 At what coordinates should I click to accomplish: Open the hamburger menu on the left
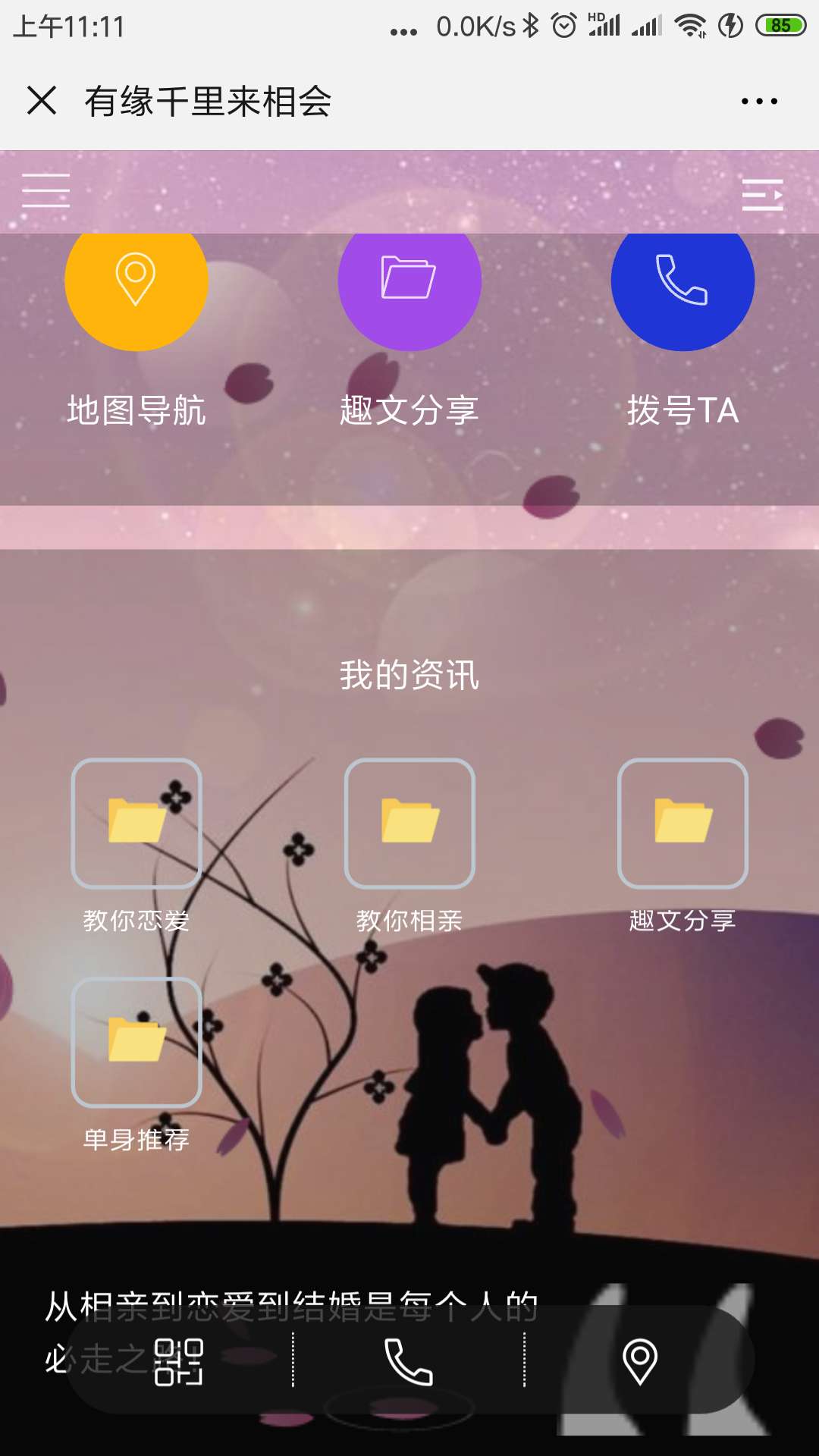point(46,190)
